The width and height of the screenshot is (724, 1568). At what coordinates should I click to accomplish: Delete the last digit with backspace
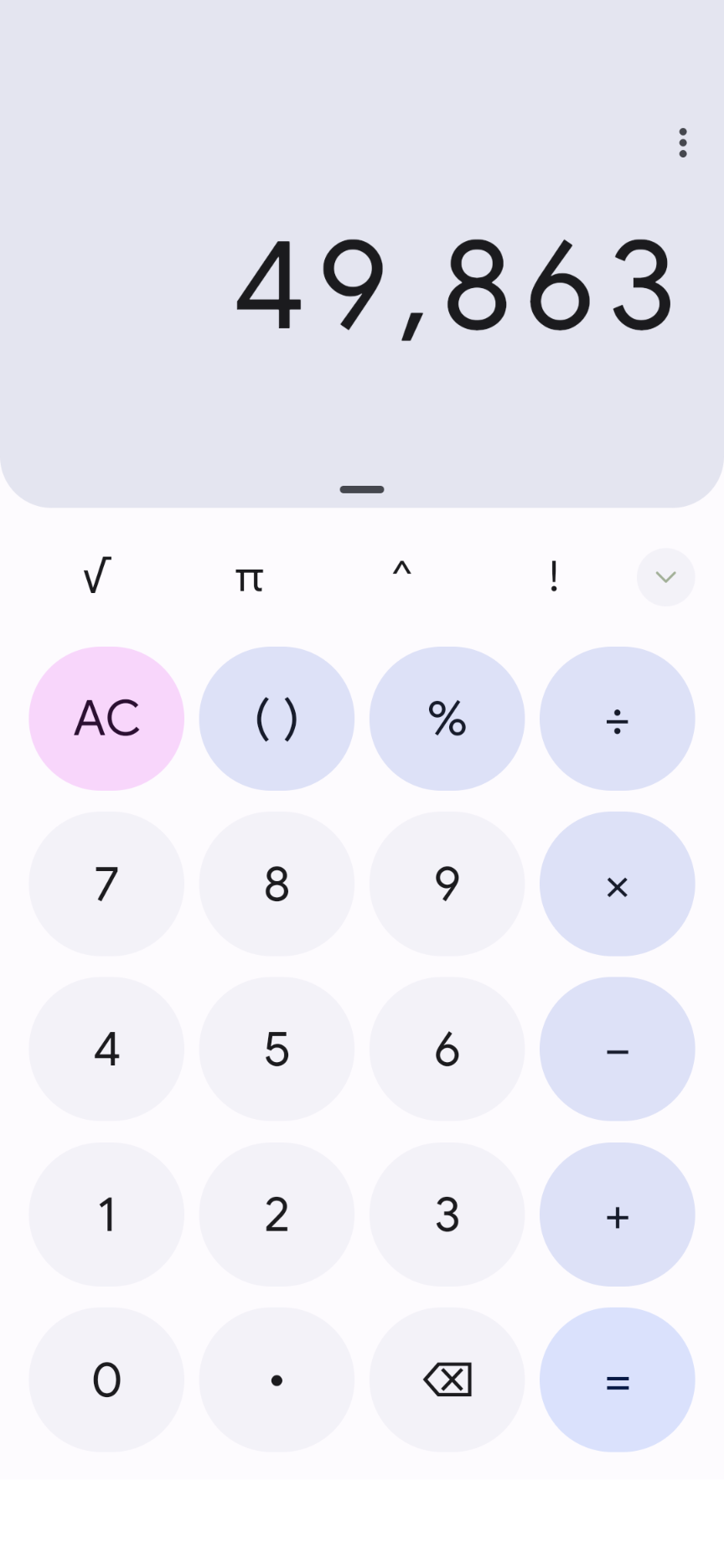click(x=447, y=1380)
